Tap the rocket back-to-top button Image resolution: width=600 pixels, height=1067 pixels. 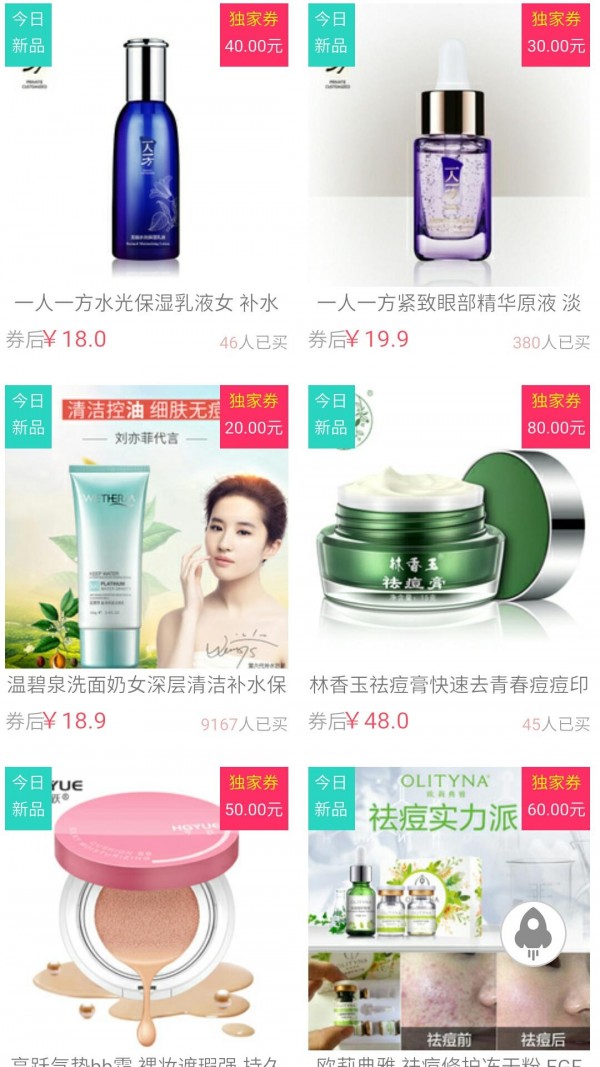pos(533,934)
